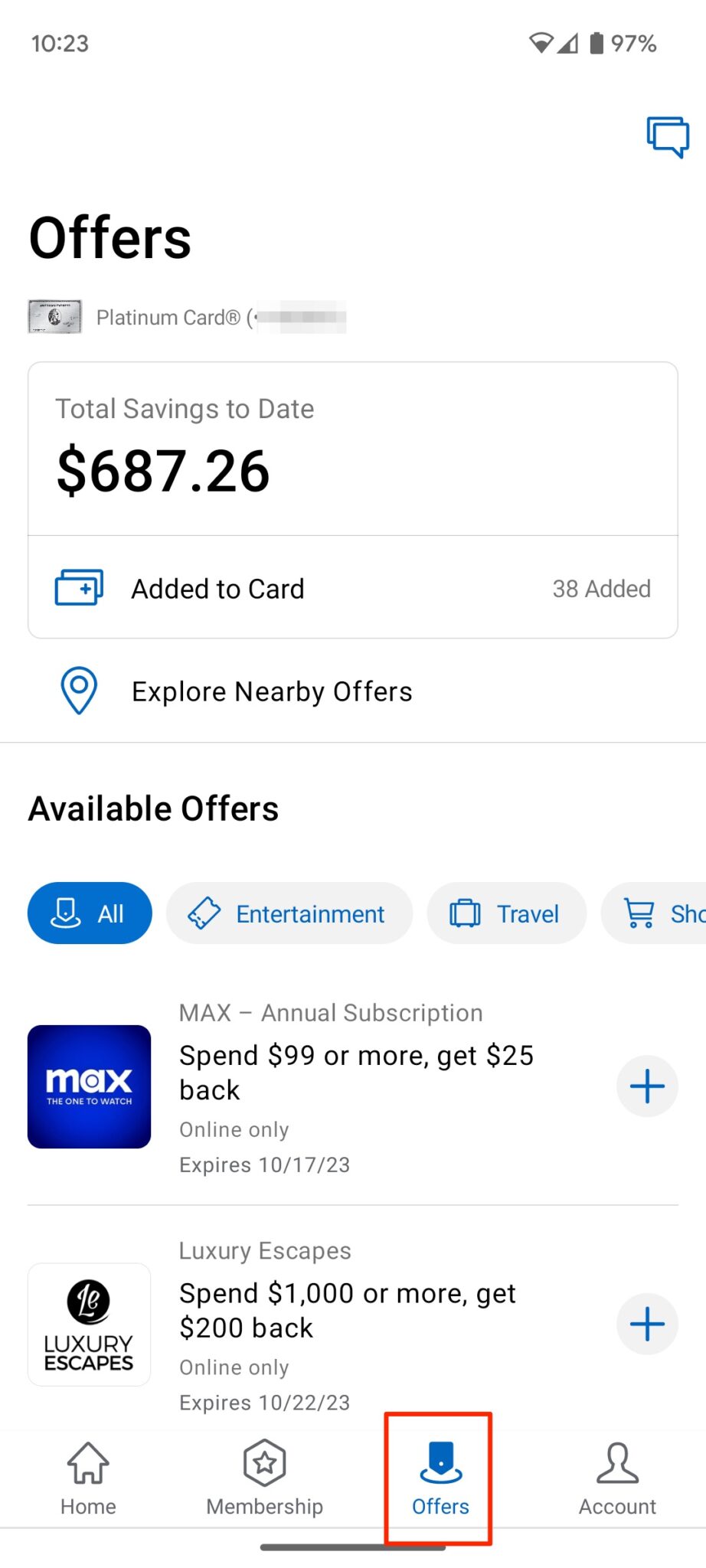Image resolution: width=706 pixels, height=1568 pixels.
Task: Tap the shopping cart icon on the Shop chip
Action: 637,913
